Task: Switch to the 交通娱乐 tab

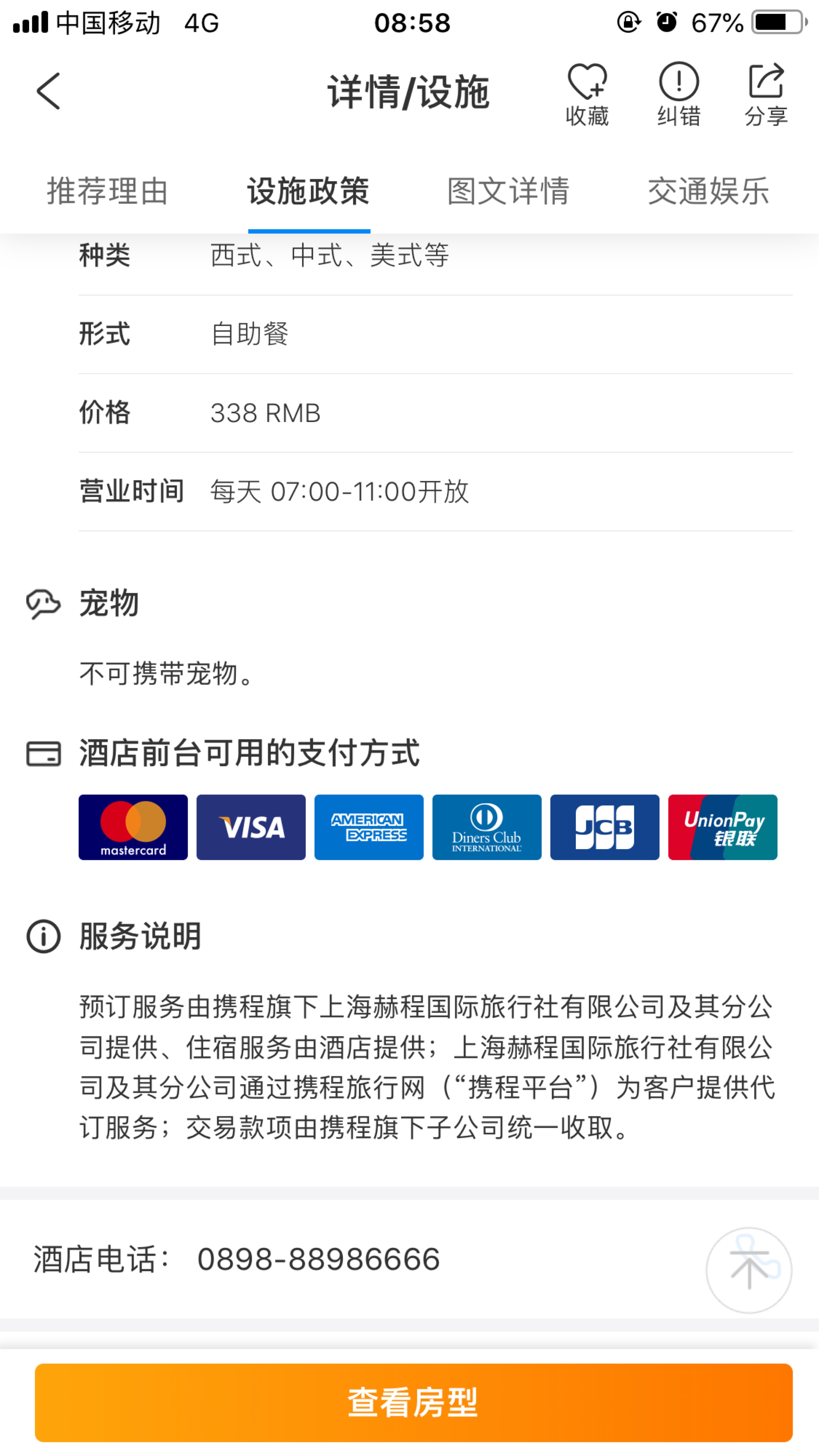Action: (x=709, y=191)
